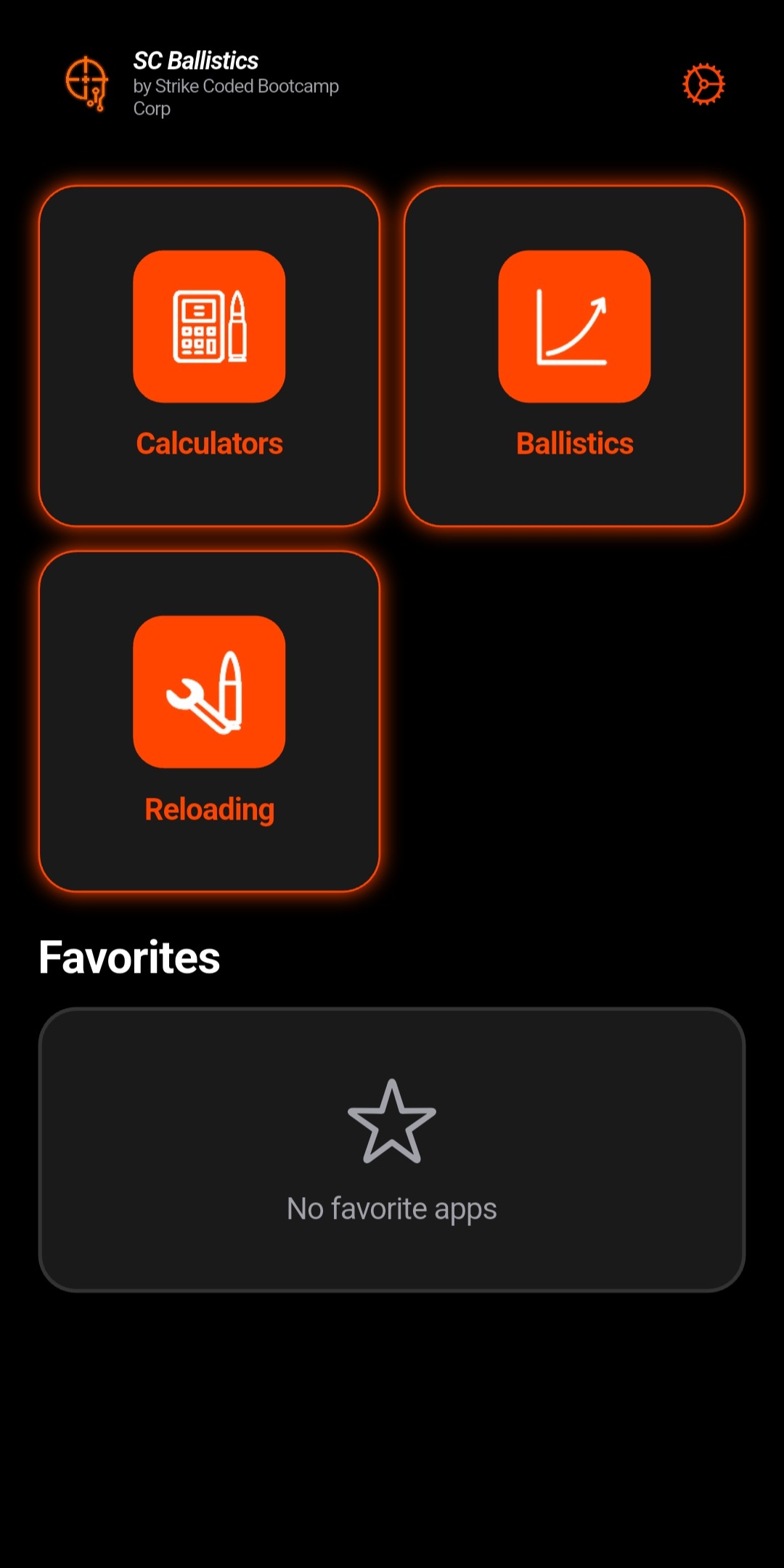Screen dimensions: 784x1568
Task: Click the Ballistics label text
Action: click(573, 443)
